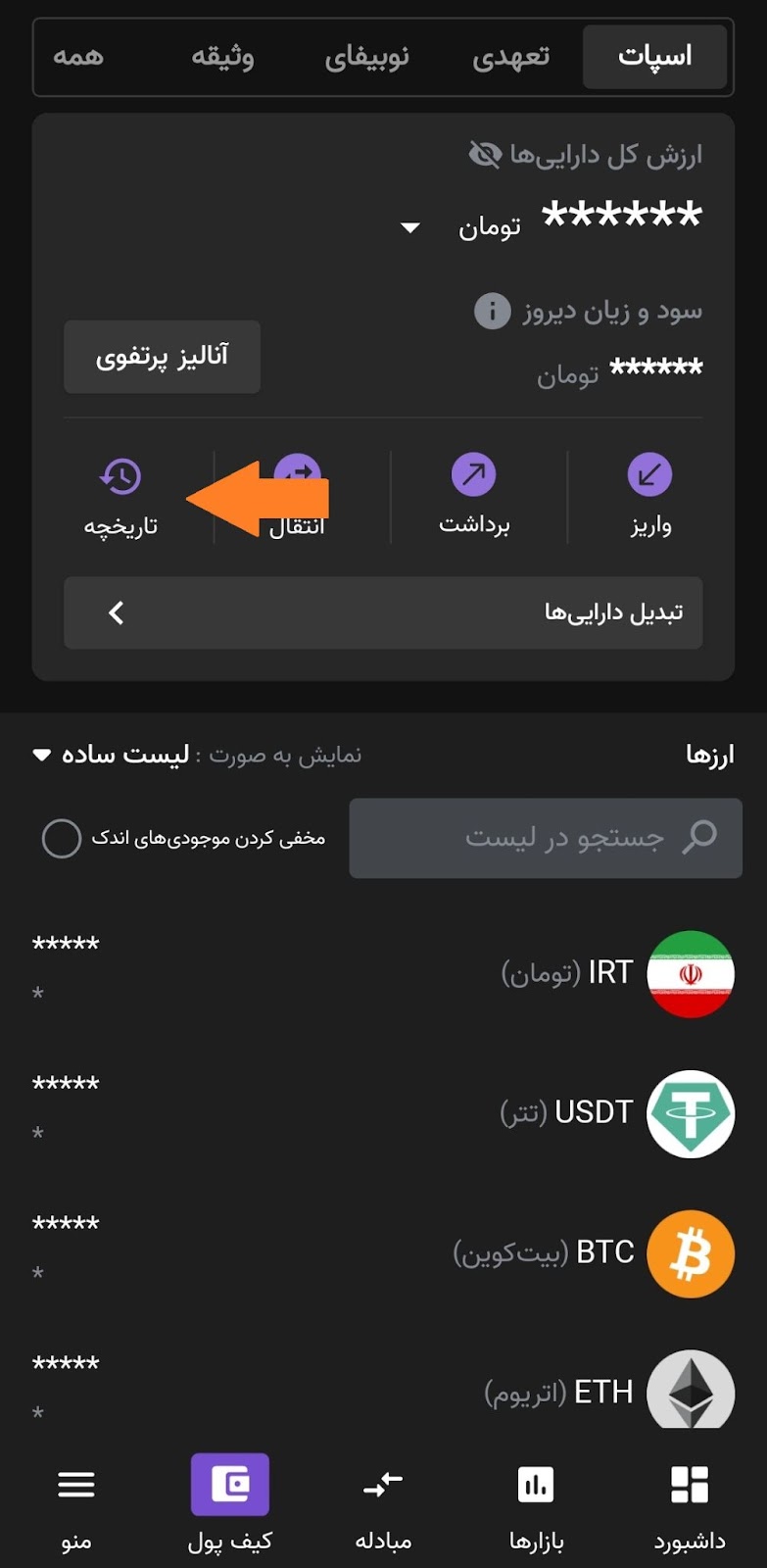767x1568 pixels.
Task: Open تاریخچه history
Action: pyautogui.click(x=120, y=496)
